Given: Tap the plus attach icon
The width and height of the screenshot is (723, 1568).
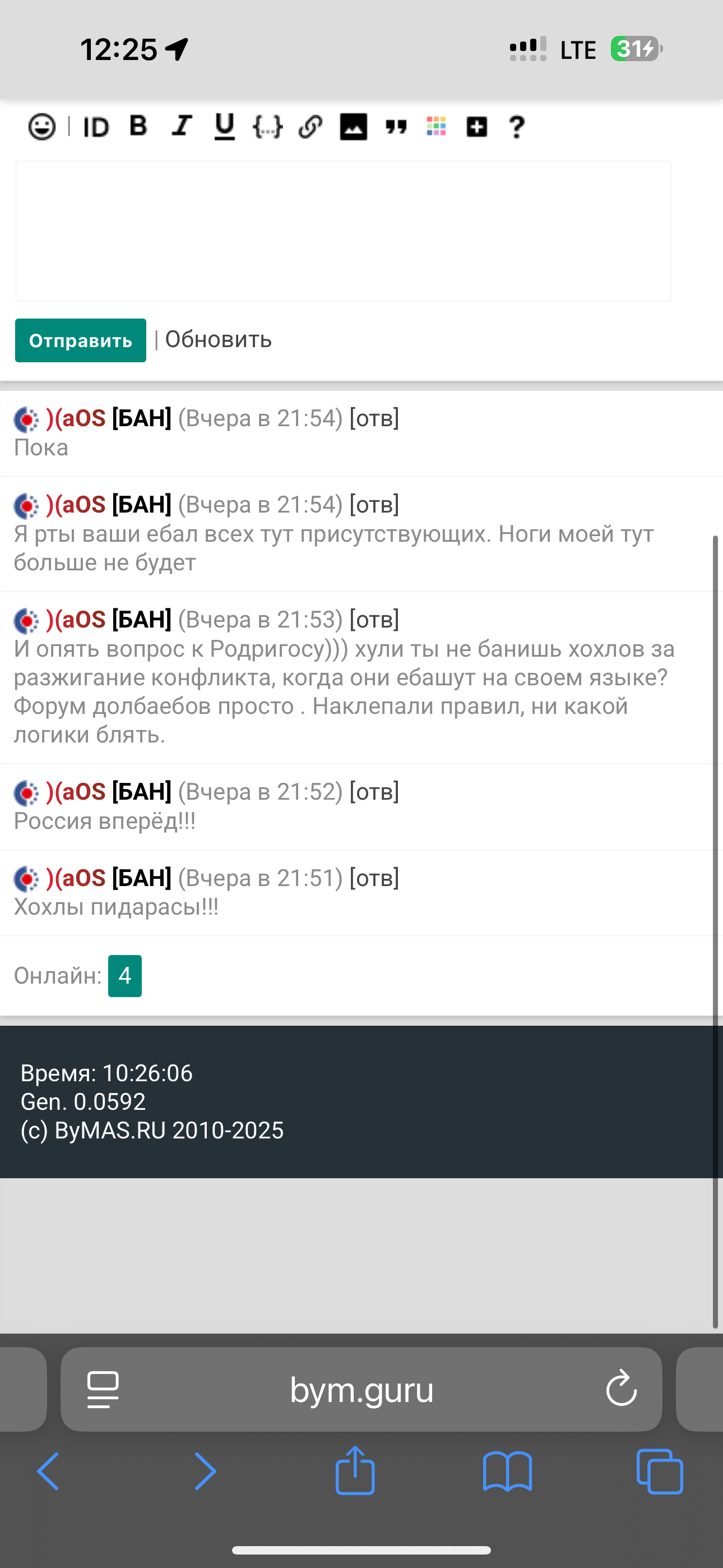Looking at the screenshot, I should point(476,127).
